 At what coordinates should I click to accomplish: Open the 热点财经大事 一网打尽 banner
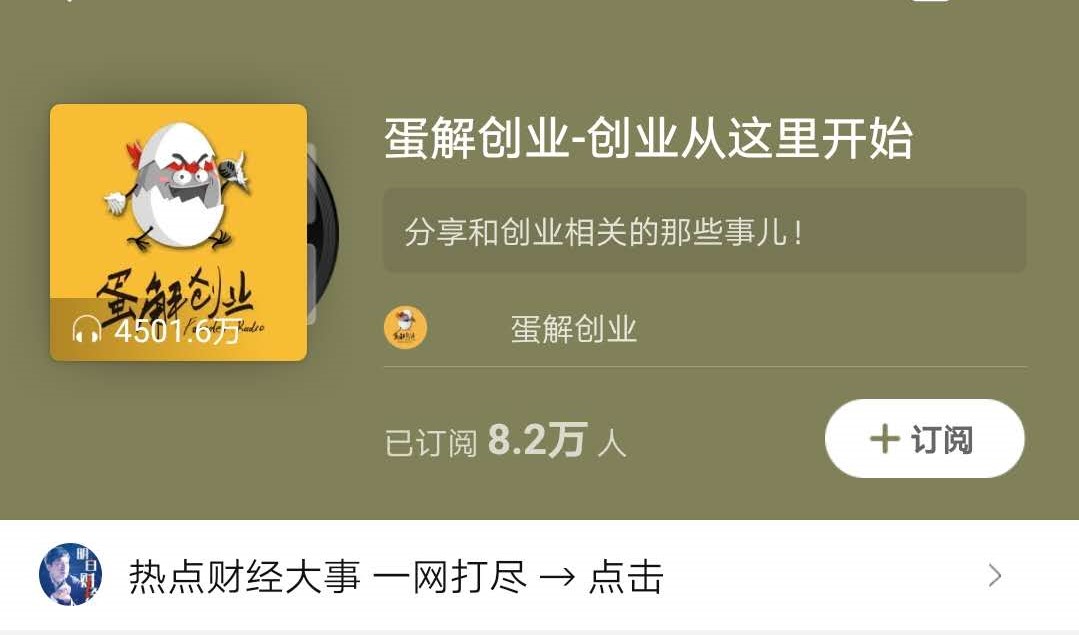tap(520, 576)
